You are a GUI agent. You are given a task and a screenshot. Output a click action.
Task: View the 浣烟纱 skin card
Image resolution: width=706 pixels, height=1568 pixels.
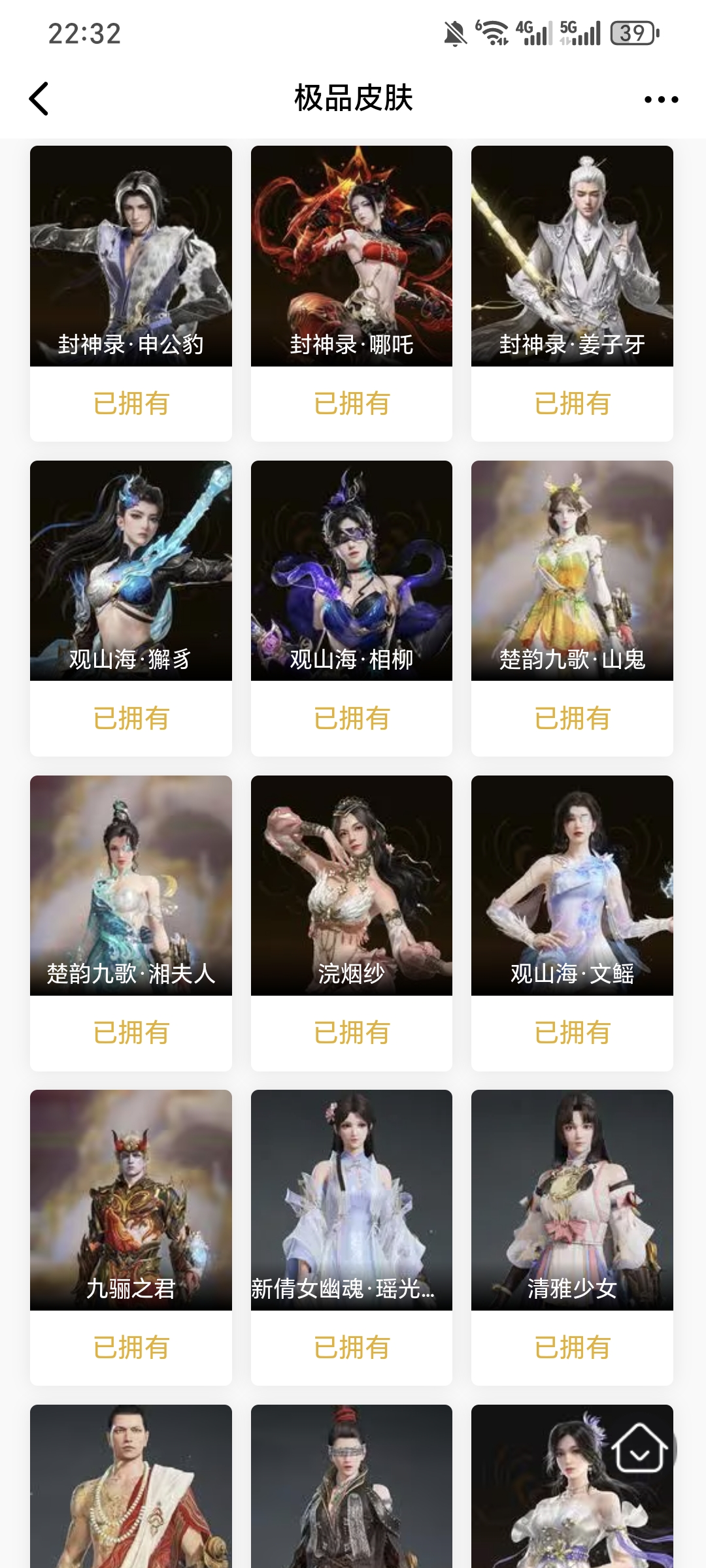click(x=352, y=923)
